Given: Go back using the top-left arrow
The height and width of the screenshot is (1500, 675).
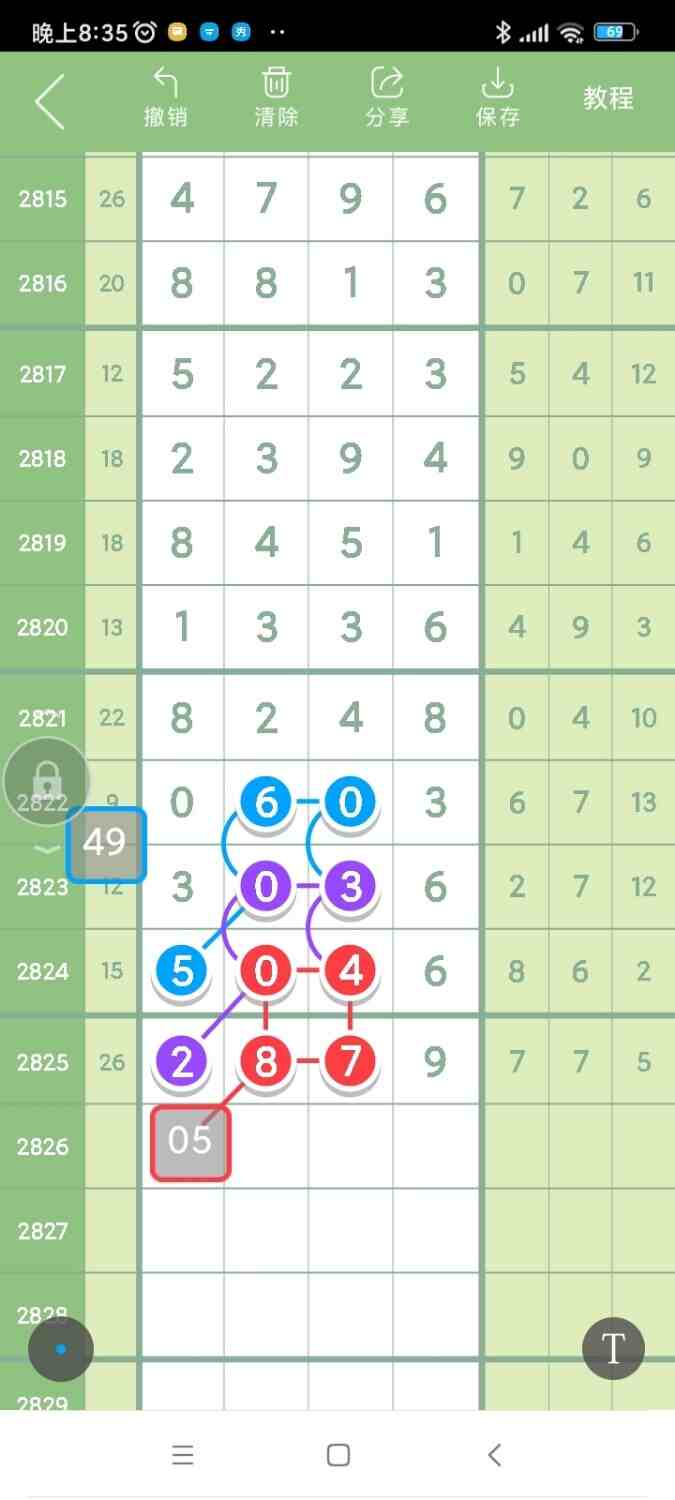Looking at the screenshot, I should (x=49, y=101).
